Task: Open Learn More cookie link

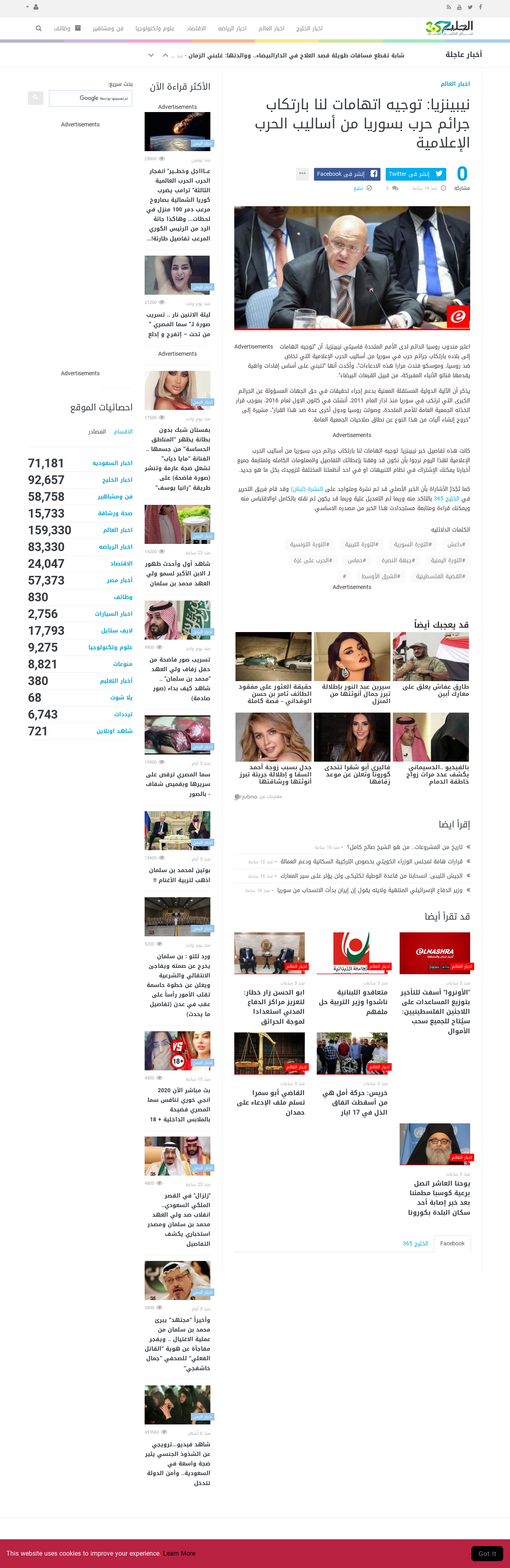Action: point(179,1553)
